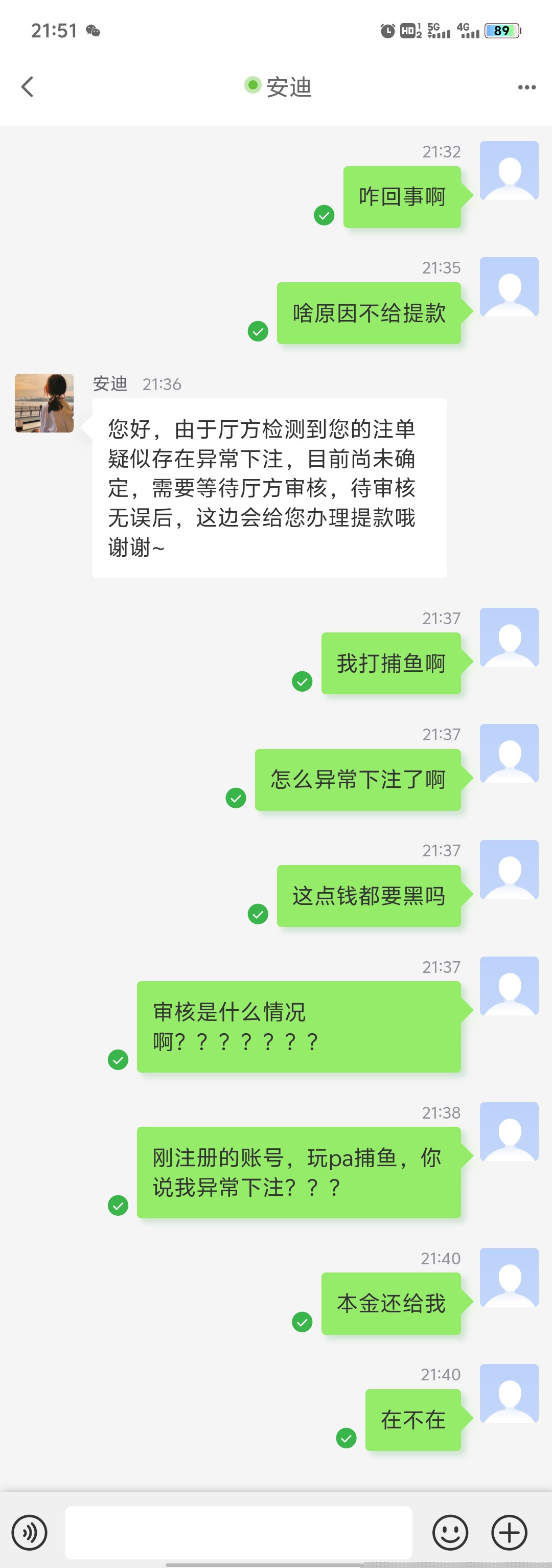The height and width of the screenshot is (1568, 552).
Task: Open the more options menu at top right
Action: (526, 86)
